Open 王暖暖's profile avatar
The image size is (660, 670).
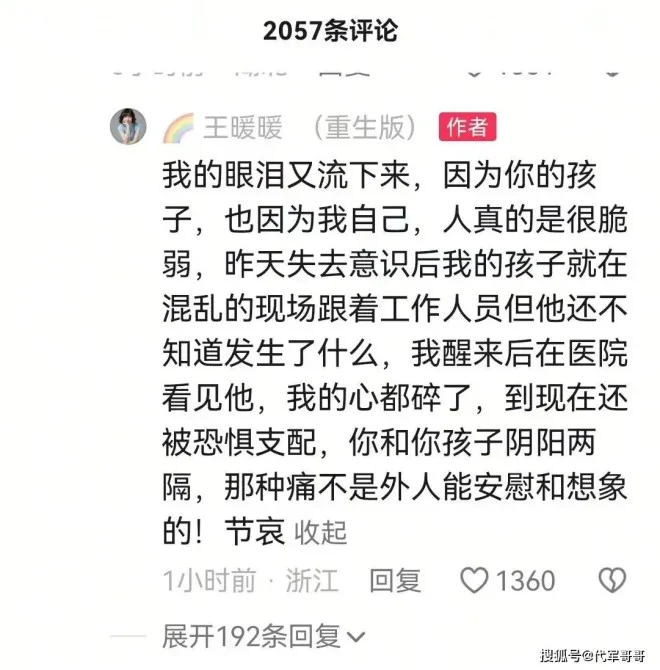pos(128,126)
